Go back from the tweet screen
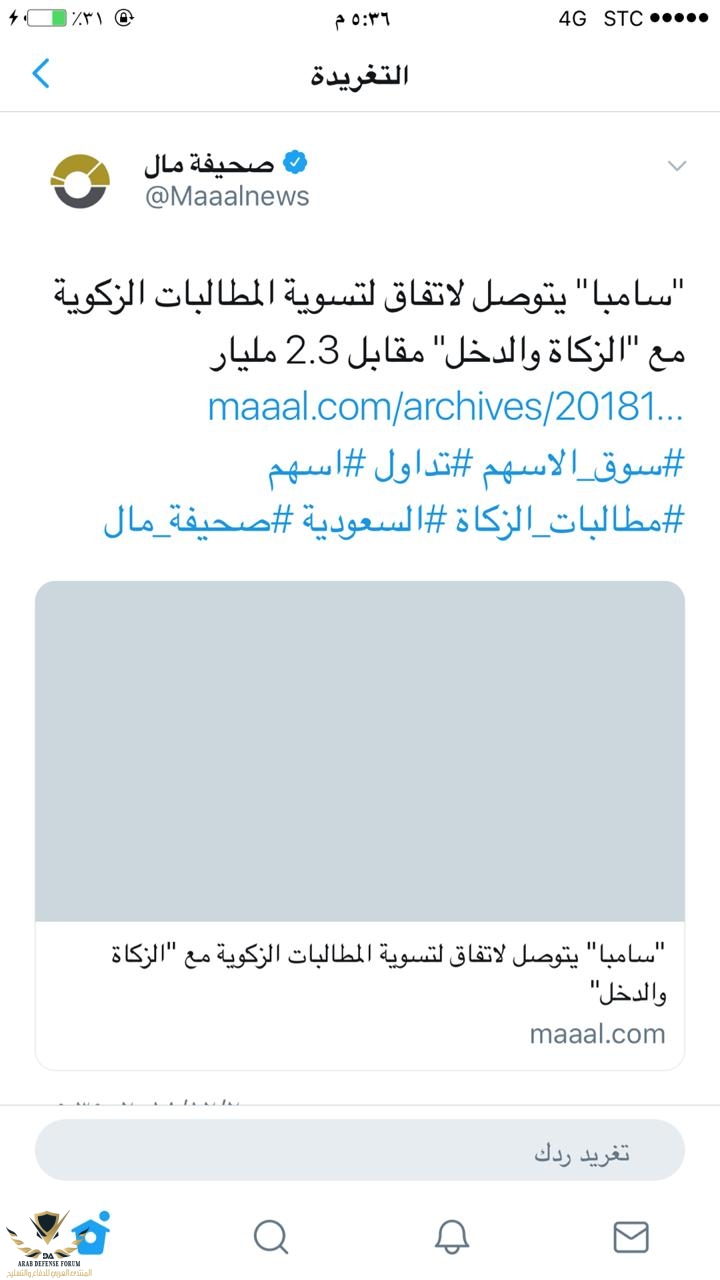 coord(41,74)
